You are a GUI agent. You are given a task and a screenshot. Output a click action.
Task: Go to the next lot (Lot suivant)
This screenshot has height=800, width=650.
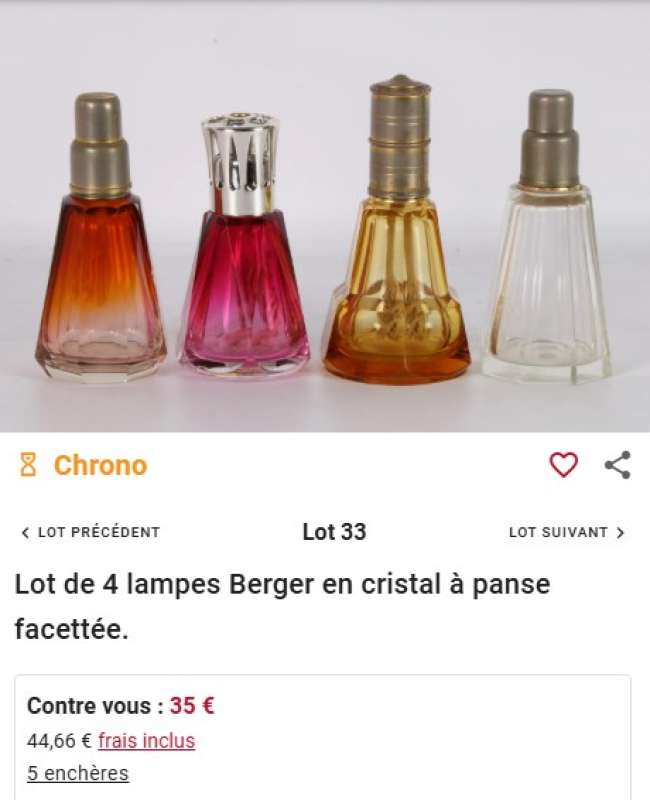pyautogui.click(x=566, y=532)
